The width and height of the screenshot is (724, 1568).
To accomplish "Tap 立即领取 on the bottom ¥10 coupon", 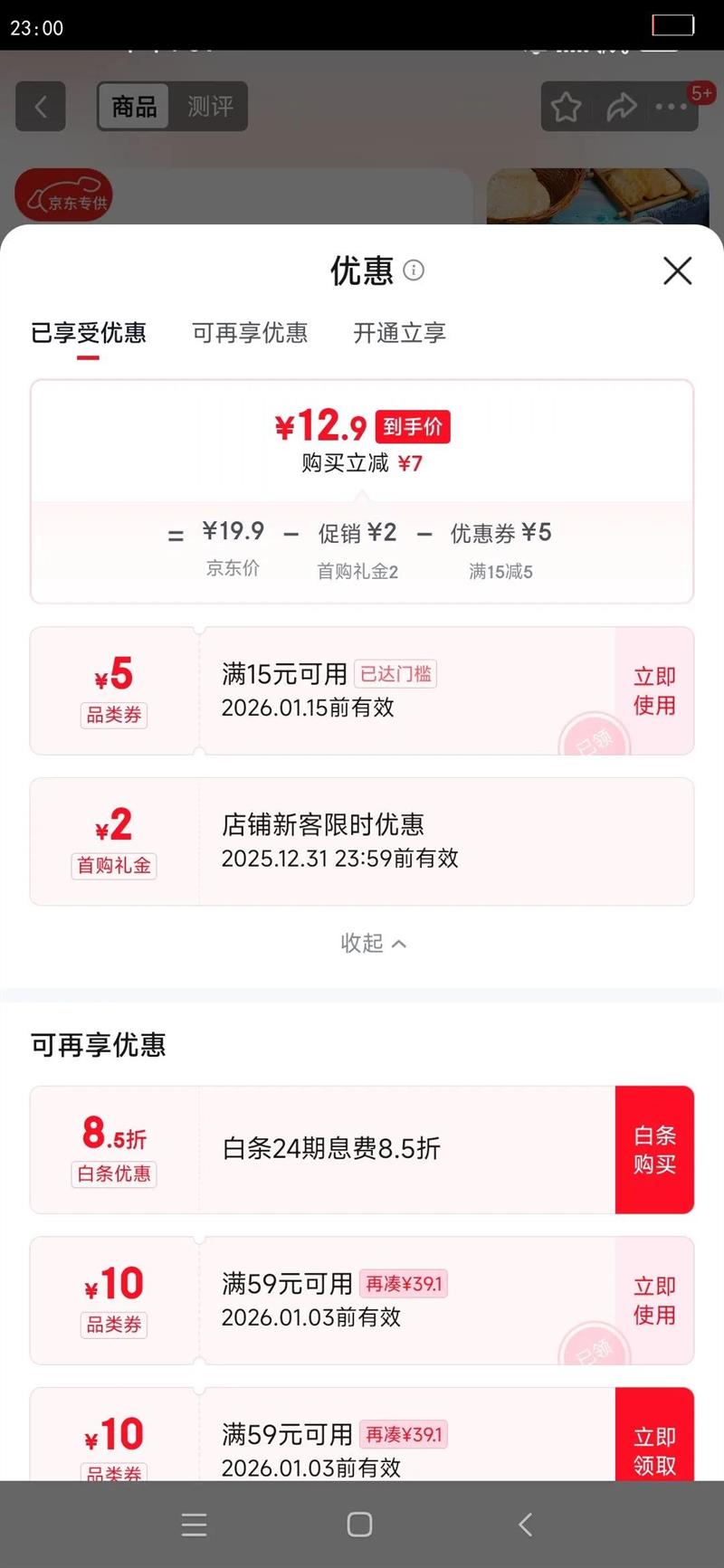I will 655,1452.
